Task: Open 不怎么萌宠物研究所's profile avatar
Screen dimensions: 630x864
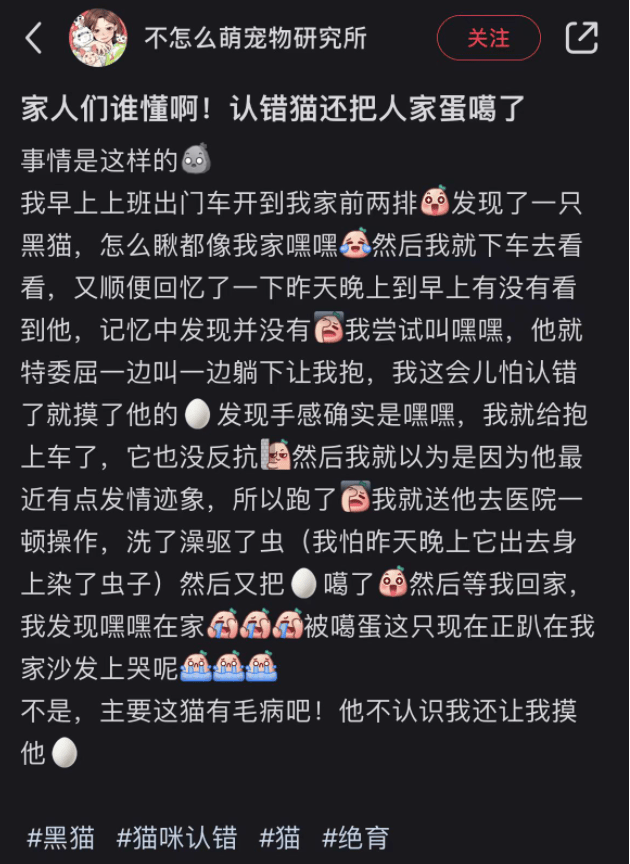Action: pos(98,39)
